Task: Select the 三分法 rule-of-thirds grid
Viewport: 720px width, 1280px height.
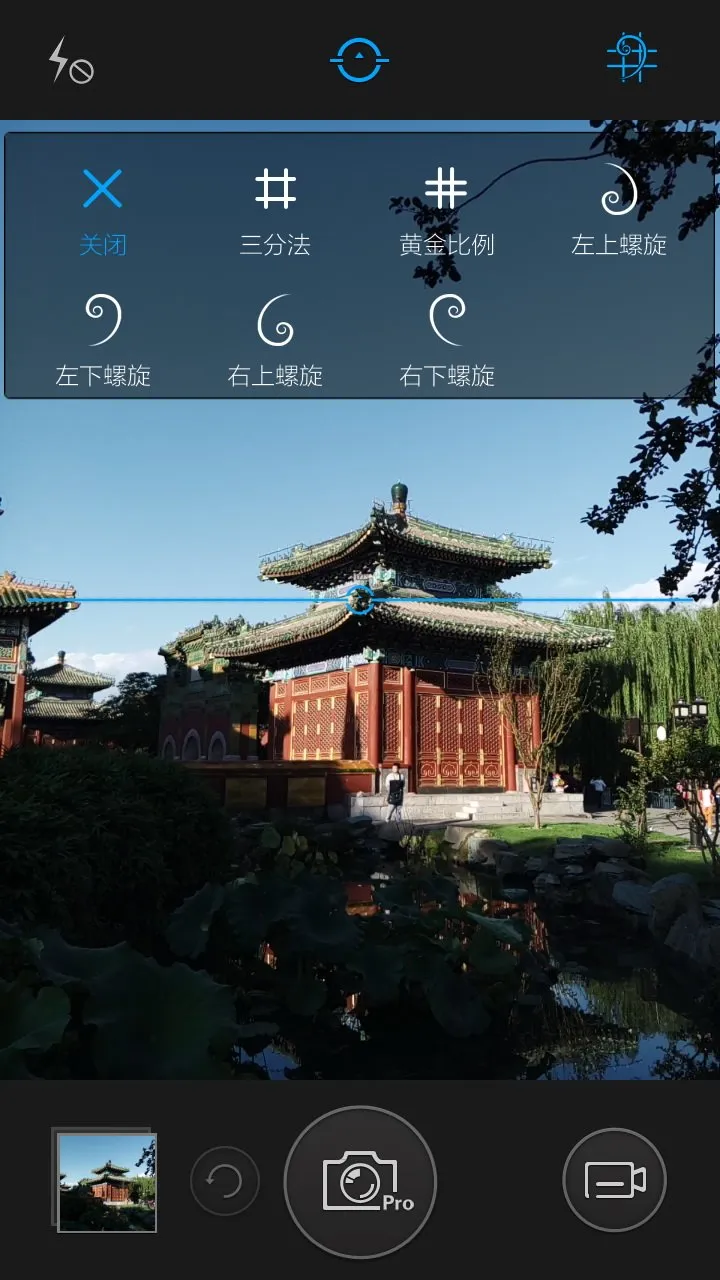Action: coord(275,211)
